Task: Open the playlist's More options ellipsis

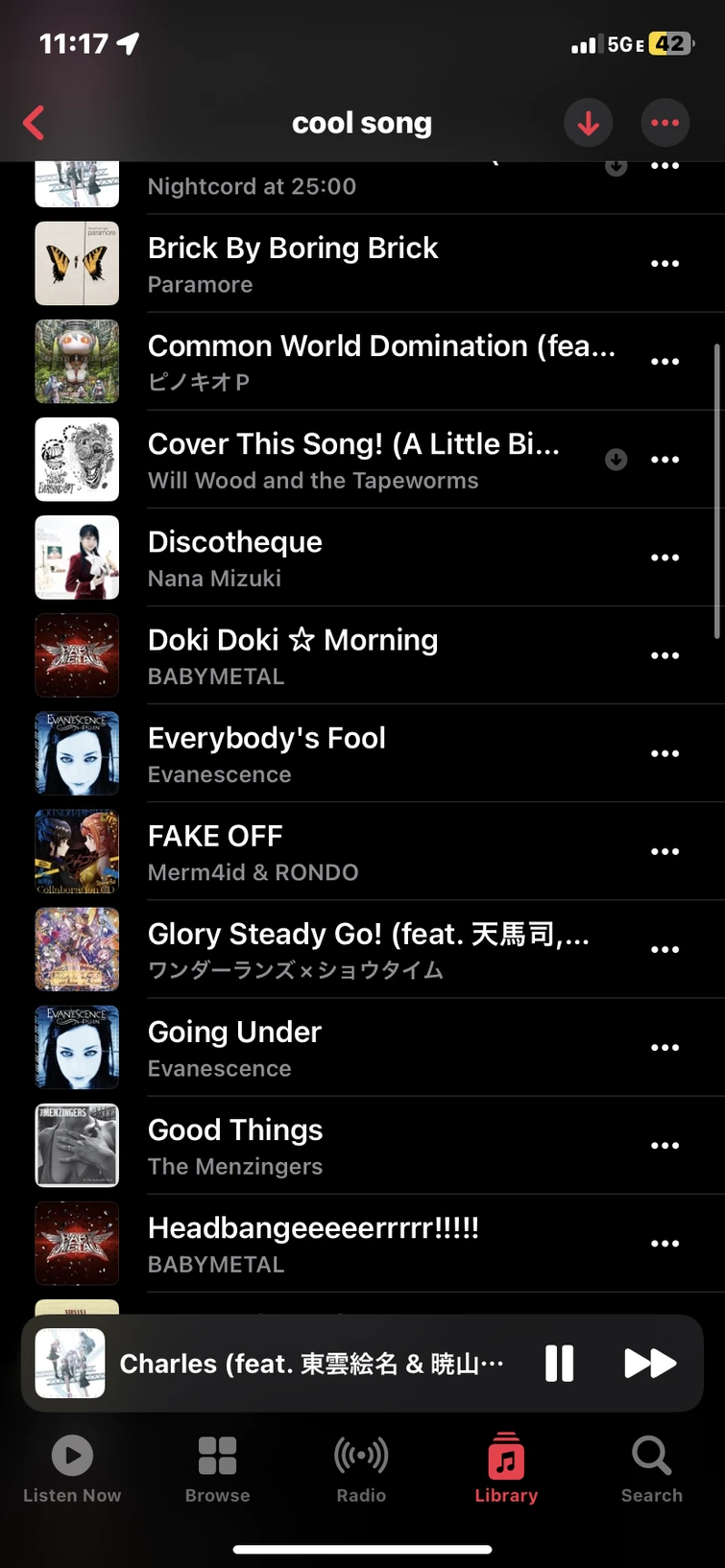Action: [x=665, y=123]
